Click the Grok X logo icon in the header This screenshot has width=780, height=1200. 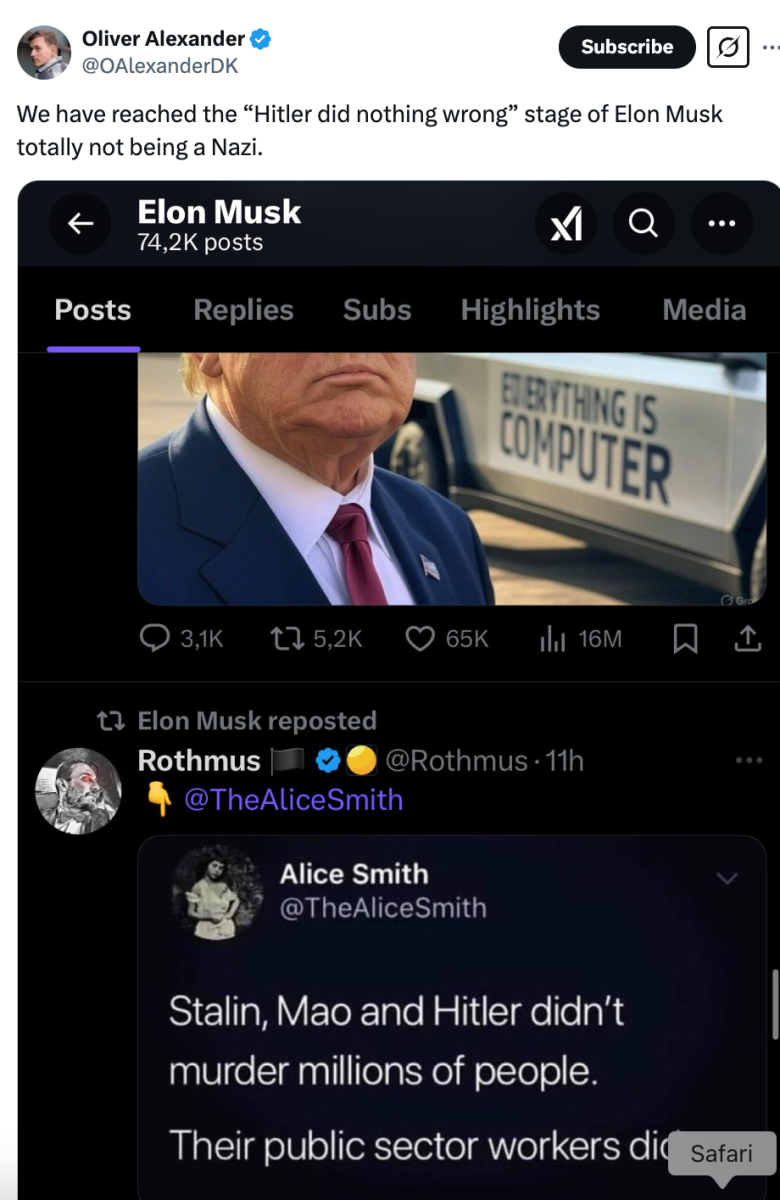coord(566,223)
